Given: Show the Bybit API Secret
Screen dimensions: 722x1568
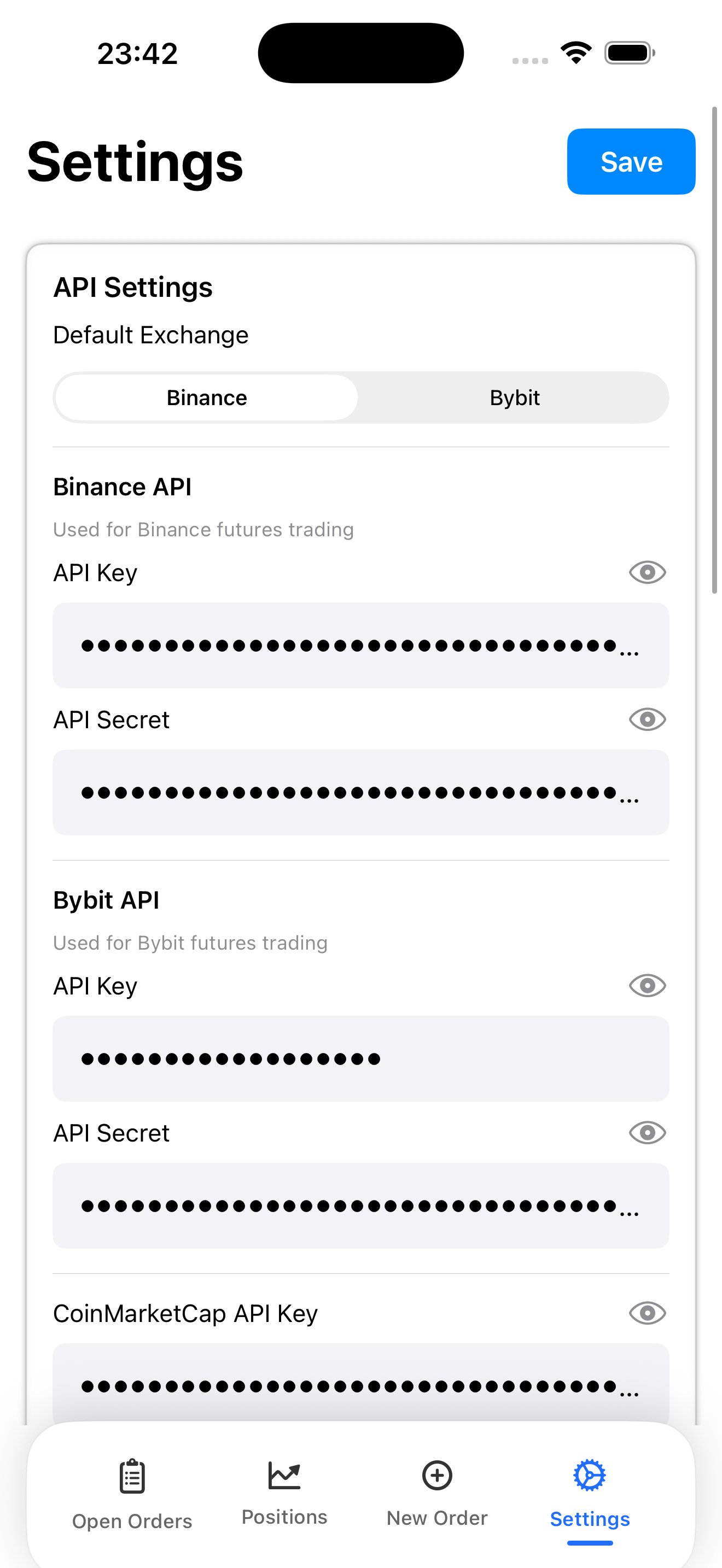Looking at the screenshot, I should click(647, 1133).
